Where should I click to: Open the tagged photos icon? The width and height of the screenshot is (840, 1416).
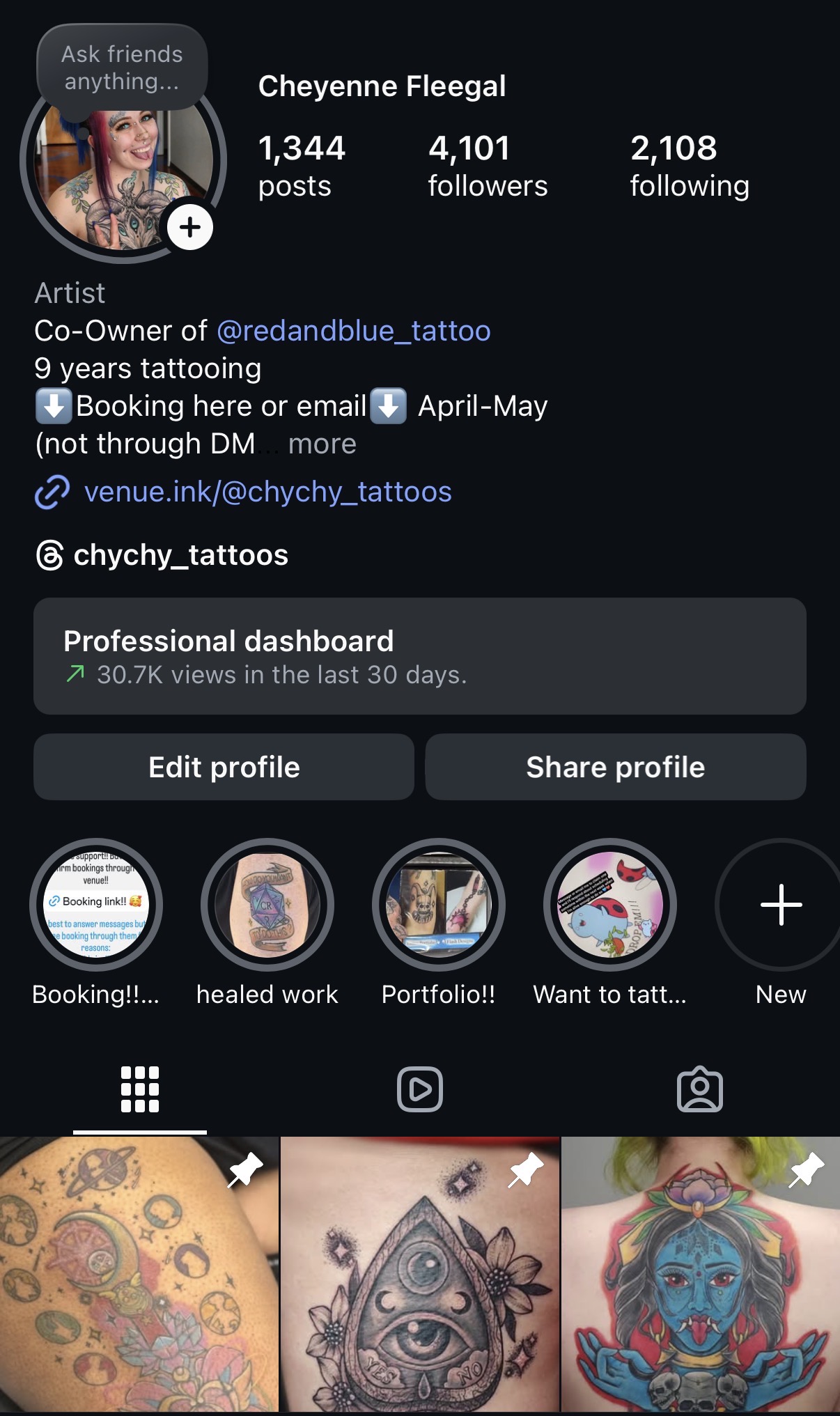[x=700, y=1089]
